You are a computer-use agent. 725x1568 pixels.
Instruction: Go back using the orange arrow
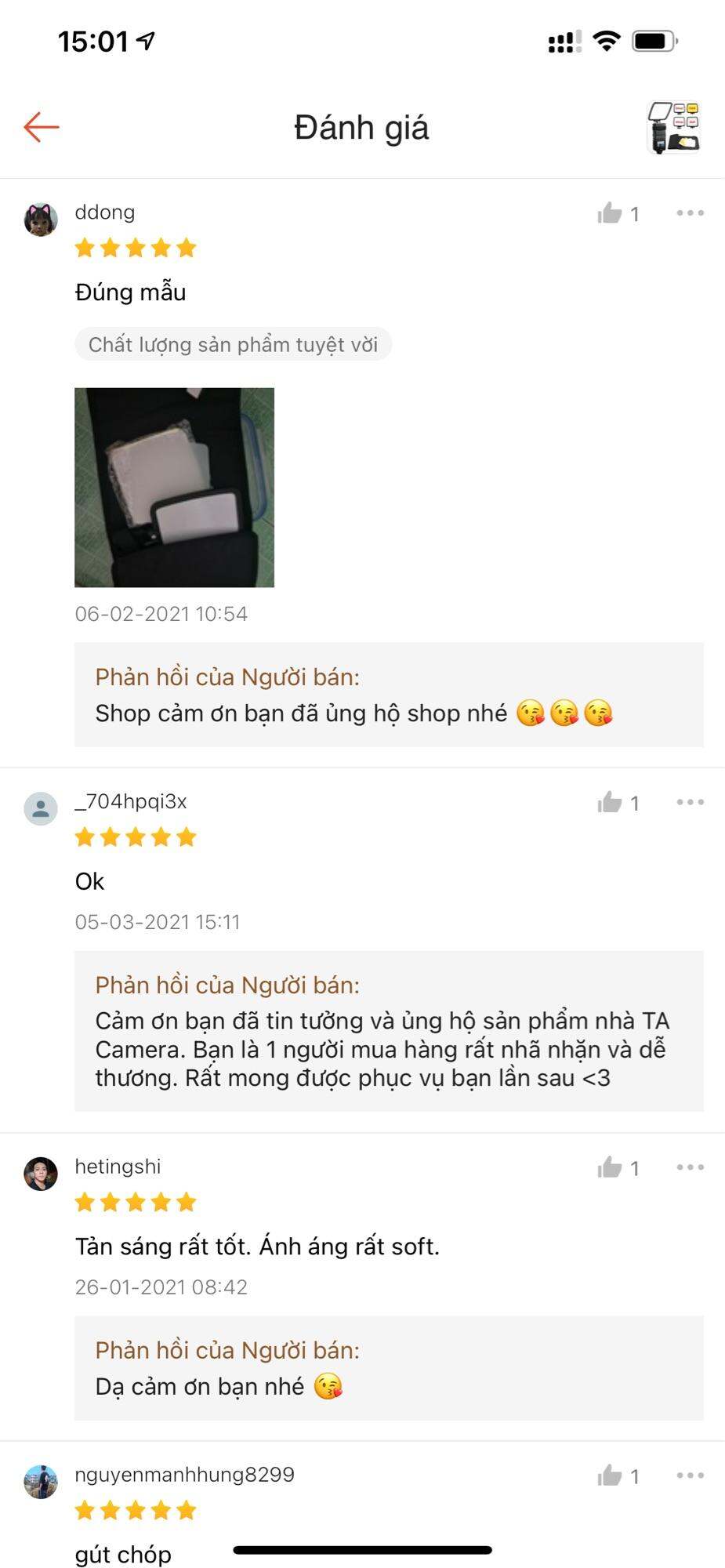point(42,127)
